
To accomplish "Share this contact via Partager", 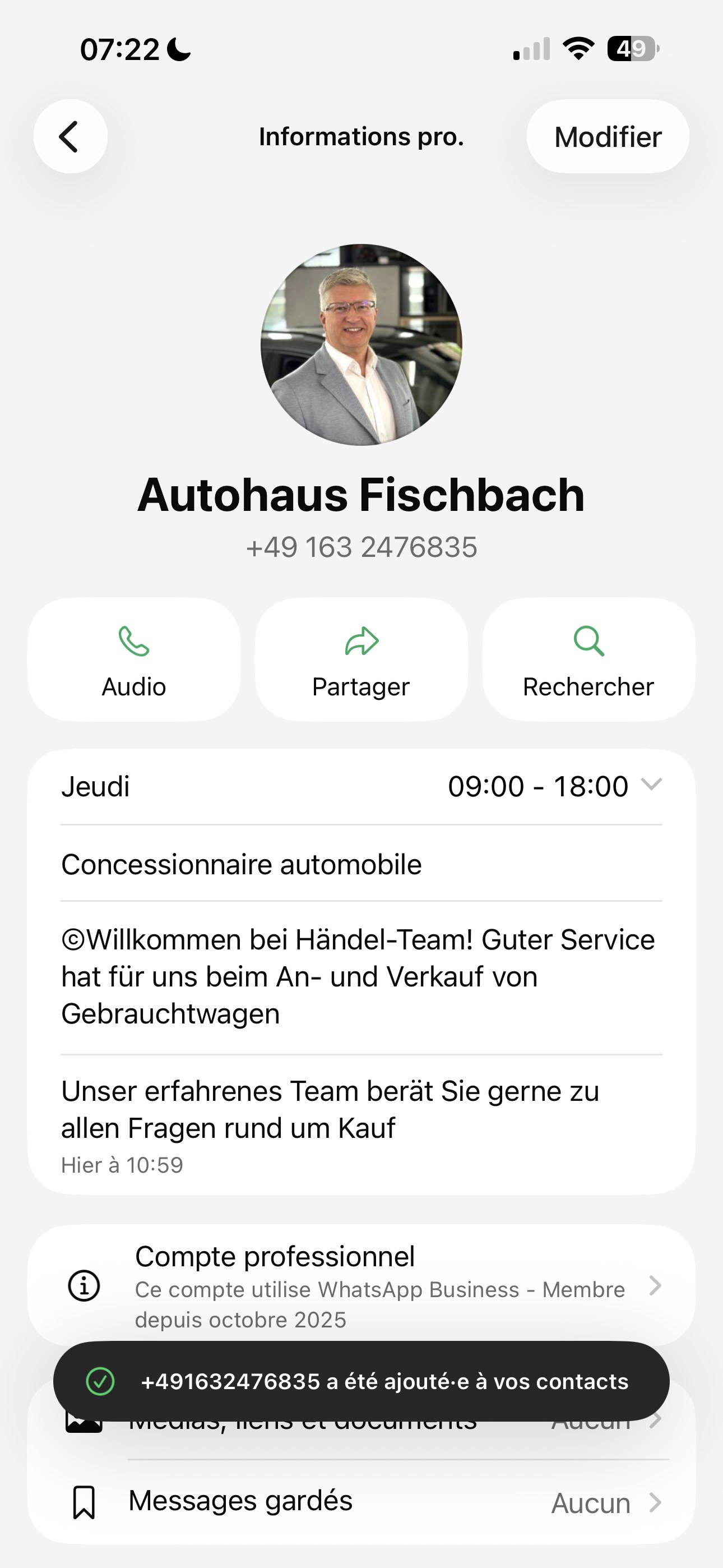I will (x=361, y=660).
